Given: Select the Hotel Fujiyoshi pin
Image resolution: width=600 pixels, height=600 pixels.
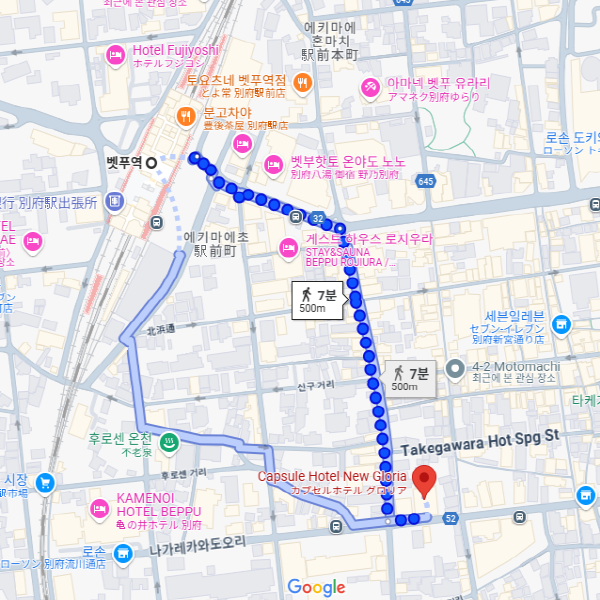Looking at the screenshot, I should (115, 52).
